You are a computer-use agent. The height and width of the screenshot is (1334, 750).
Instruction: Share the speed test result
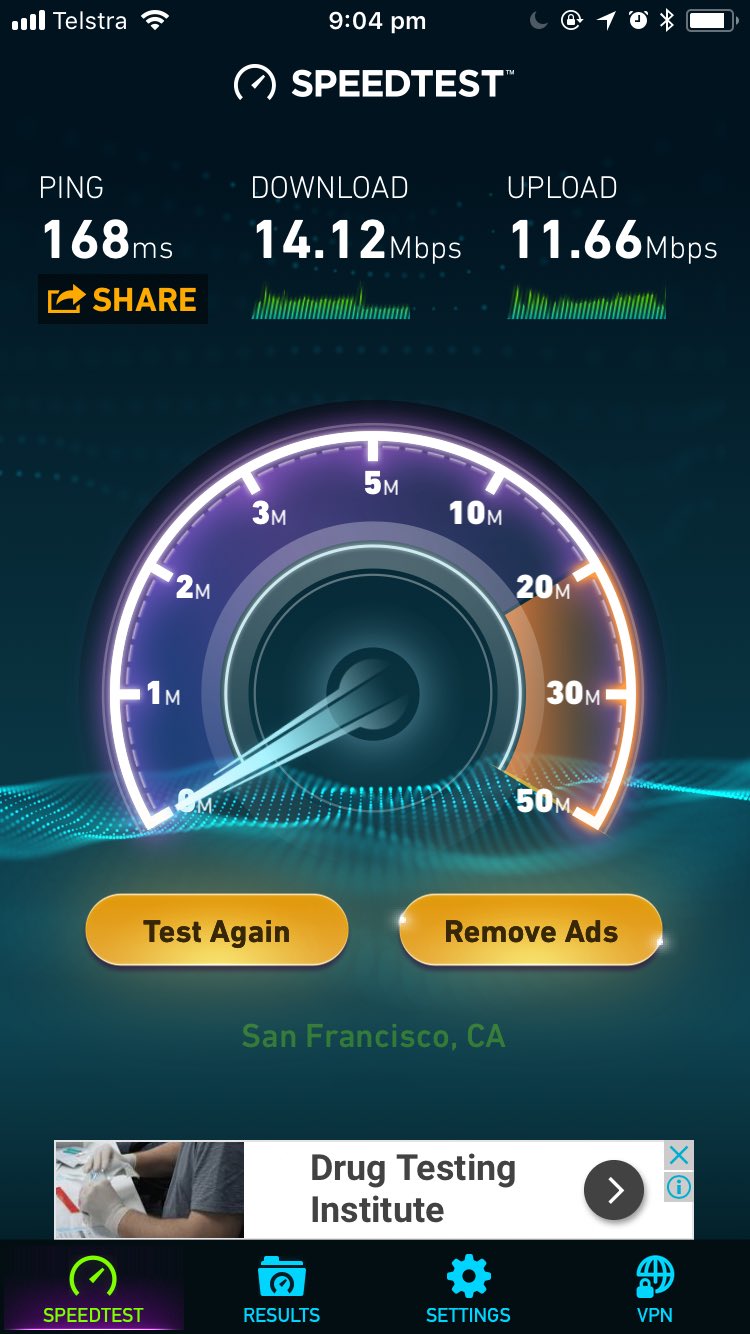click(123, 300)
